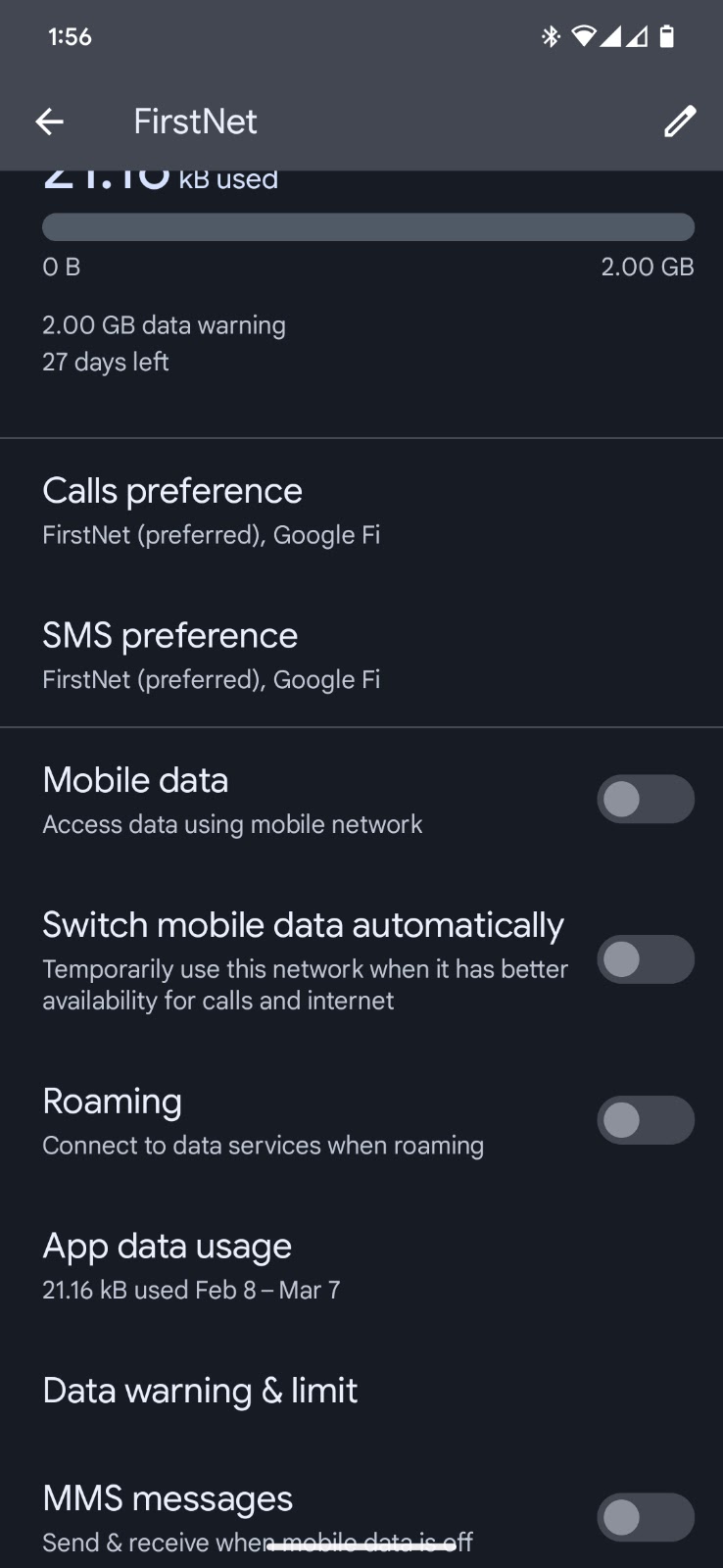Enable Switch mobile data automatically
Screen dimensions: 723x1568
pos(646,959)
